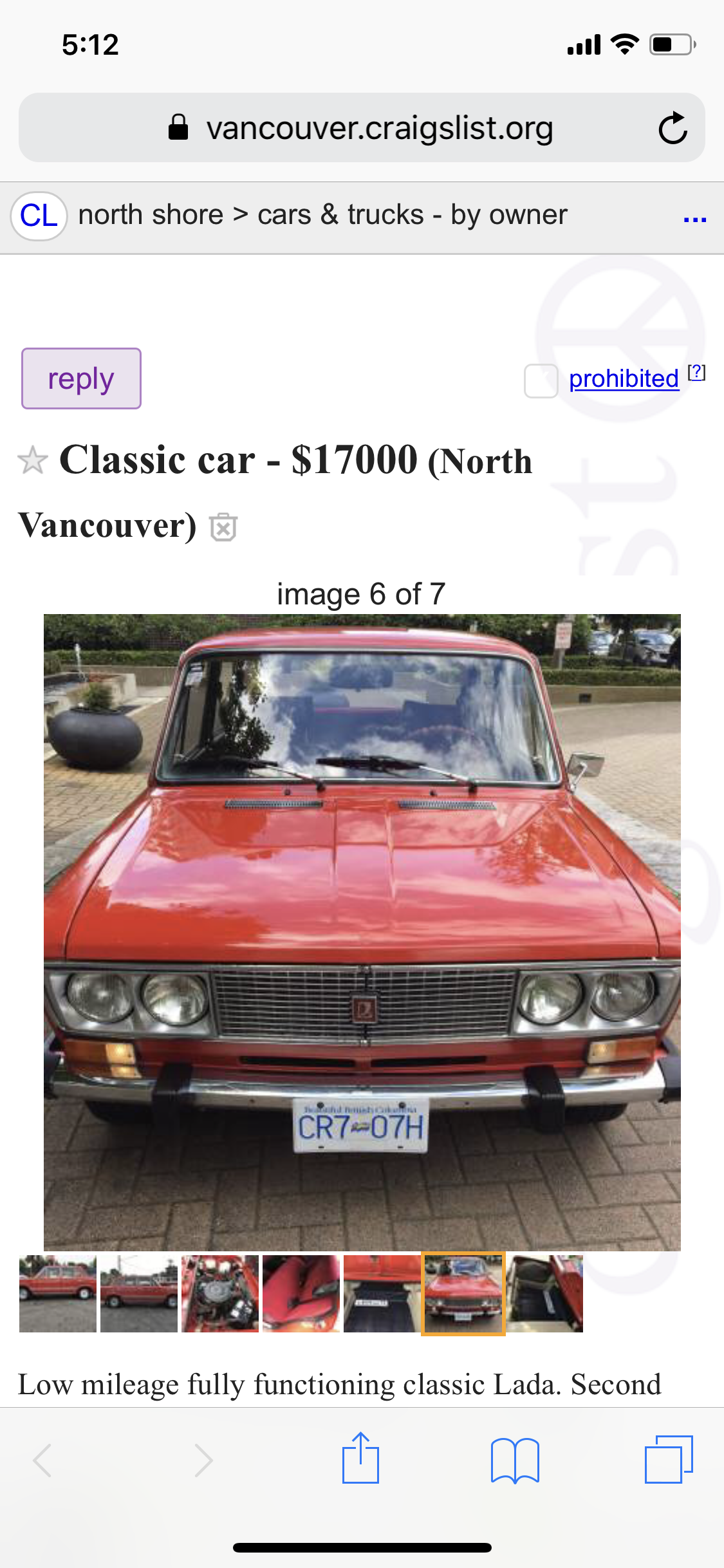Show open Safari tabs
This screenshot has height=1568, width=724.
click(669, 1459)
